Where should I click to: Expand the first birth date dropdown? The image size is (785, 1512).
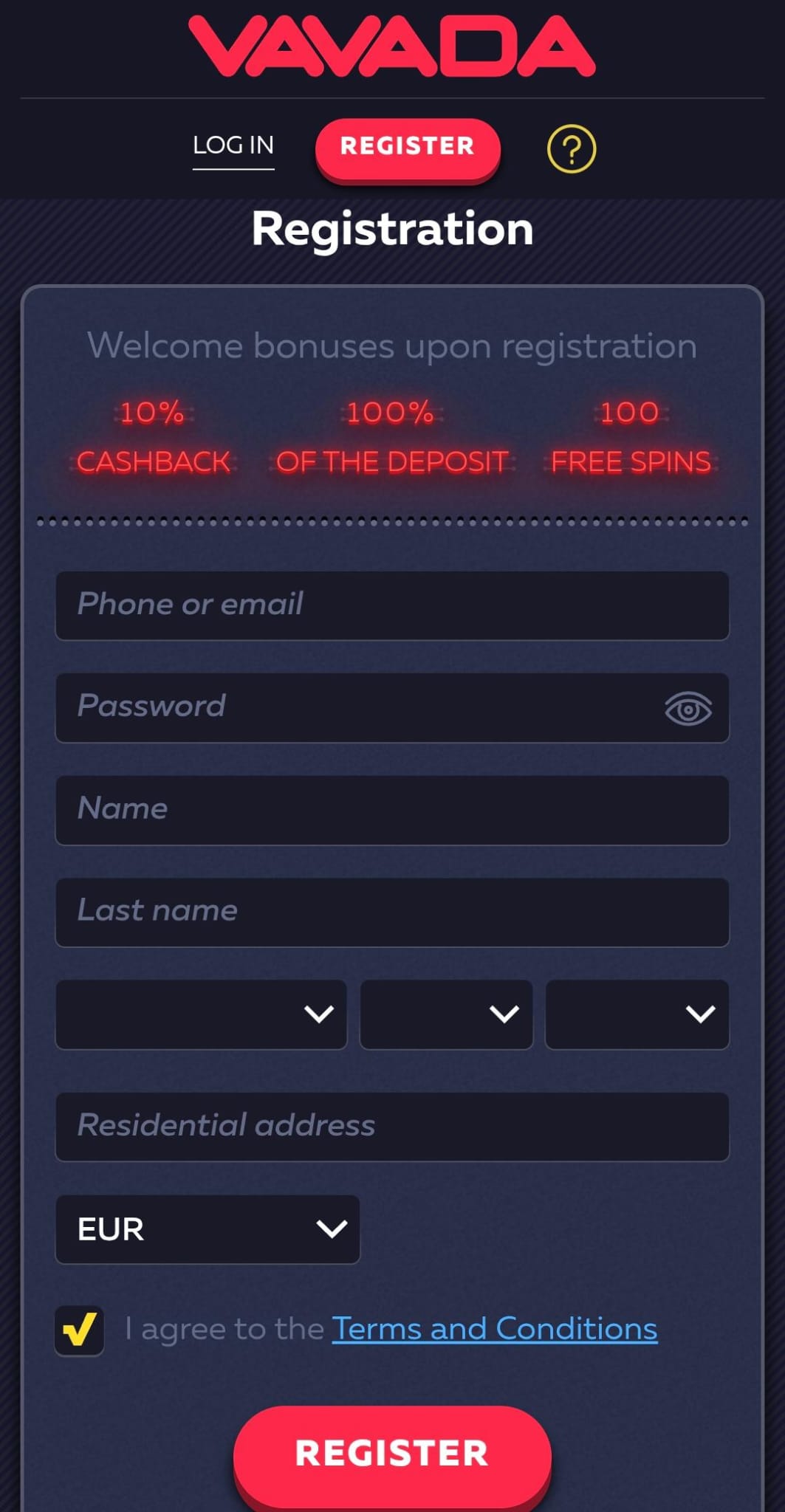(201, 1015)
